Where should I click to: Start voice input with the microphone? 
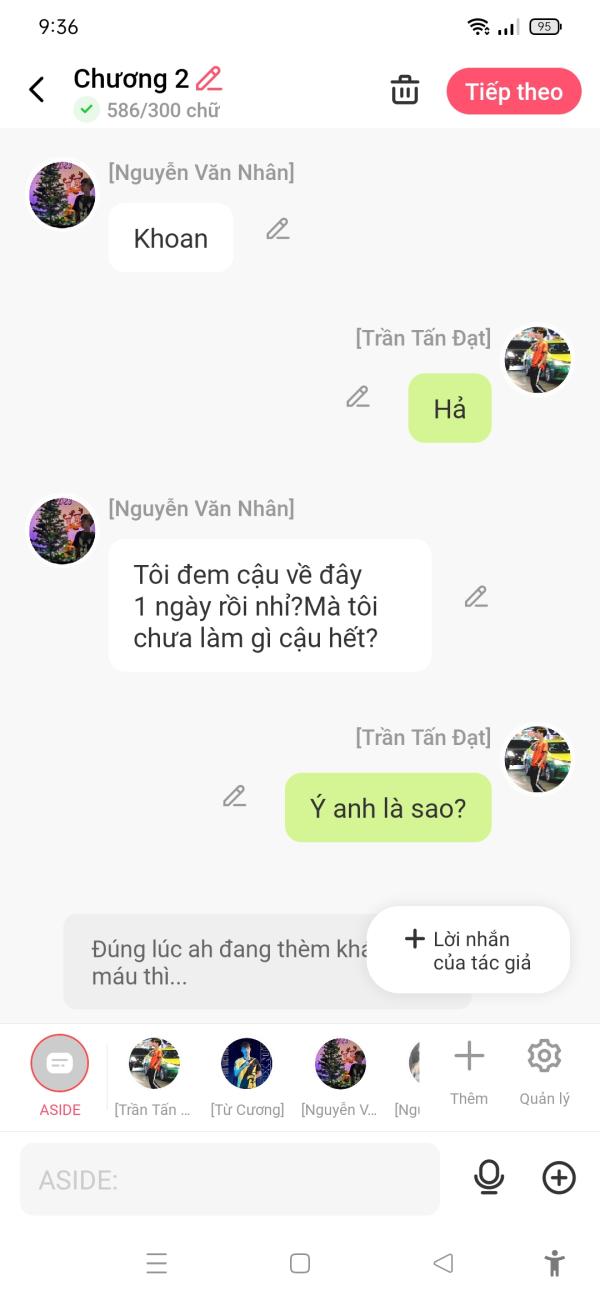pos(489,1179)
